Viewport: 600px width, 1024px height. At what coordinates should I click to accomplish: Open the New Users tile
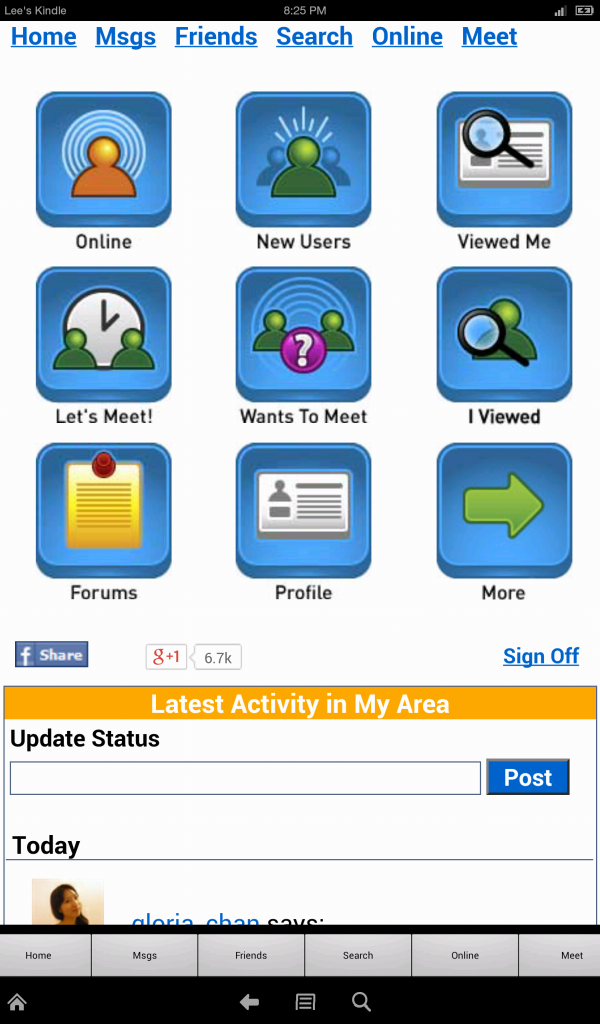tap(303, 160)
